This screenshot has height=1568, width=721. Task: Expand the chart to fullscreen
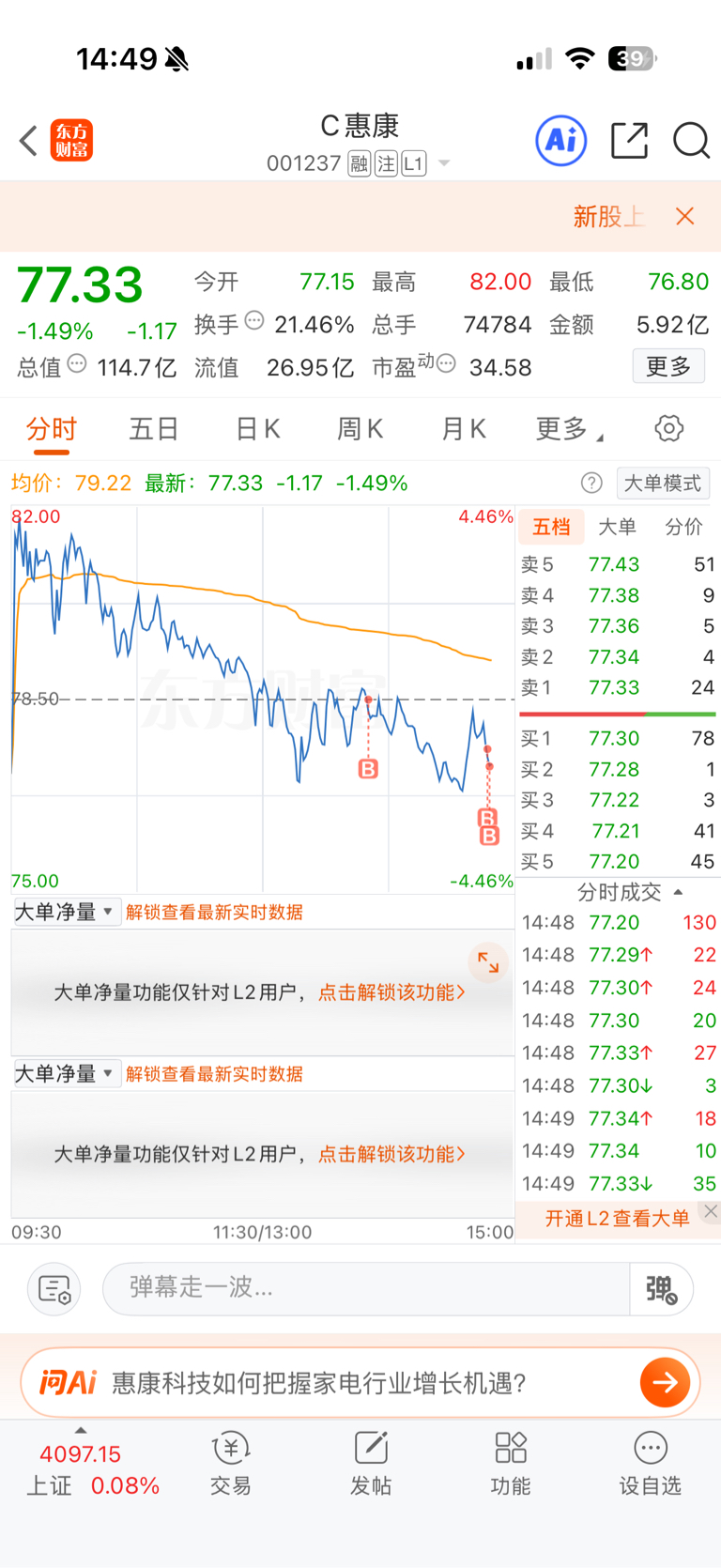tap(488, 962)
